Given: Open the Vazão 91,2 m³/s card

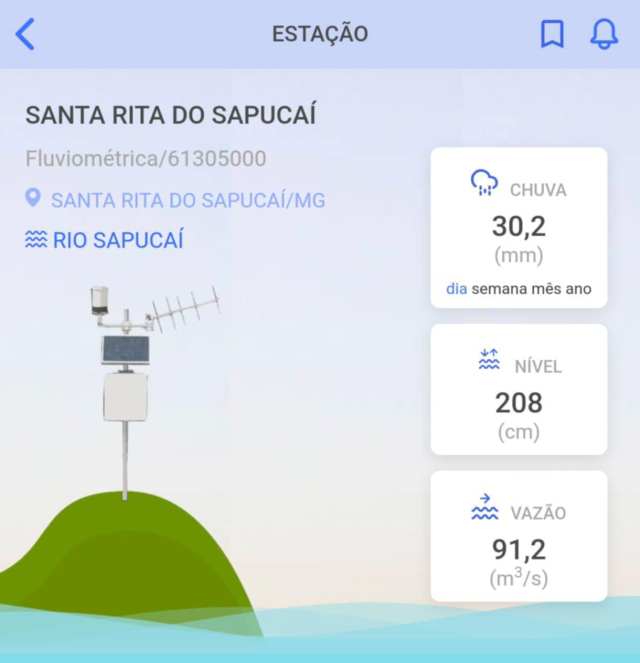Looking at the screenshot, I should pos(518,536).
